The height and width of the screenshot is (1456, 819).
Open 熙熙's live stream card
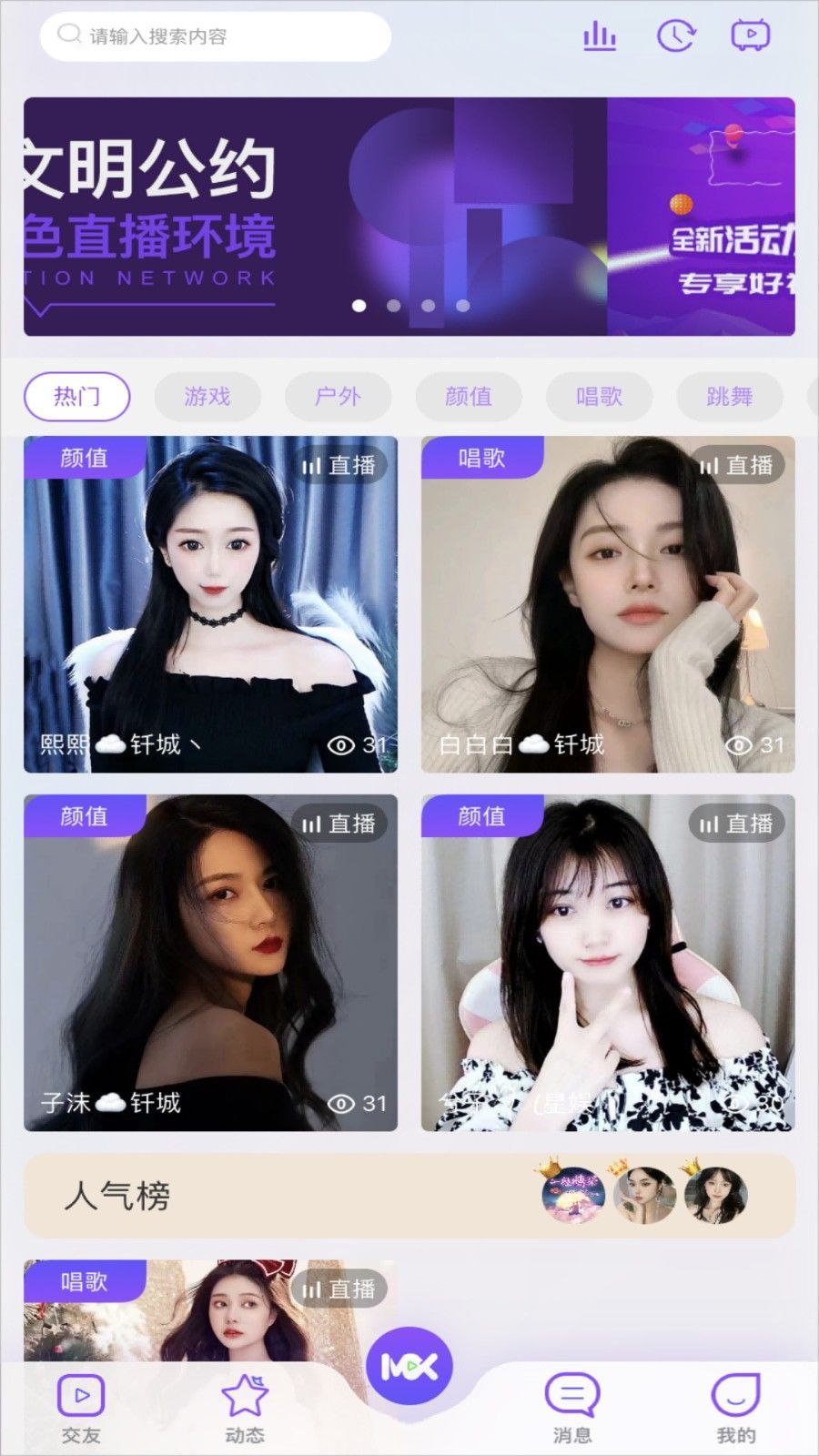click(210, 604)
